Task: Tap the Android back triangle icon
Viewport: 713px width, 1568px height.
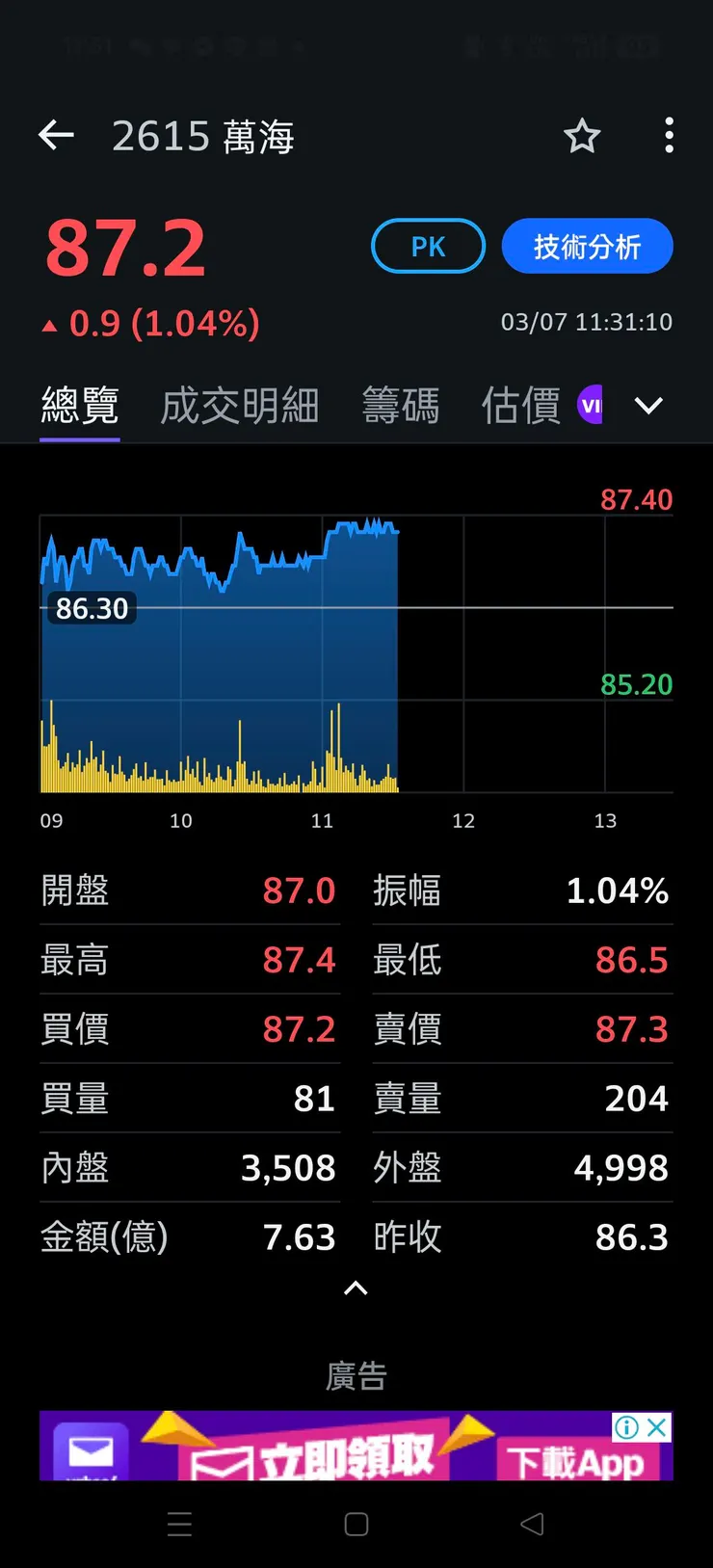Action: pyautogui.click(x=532, y=1525)
